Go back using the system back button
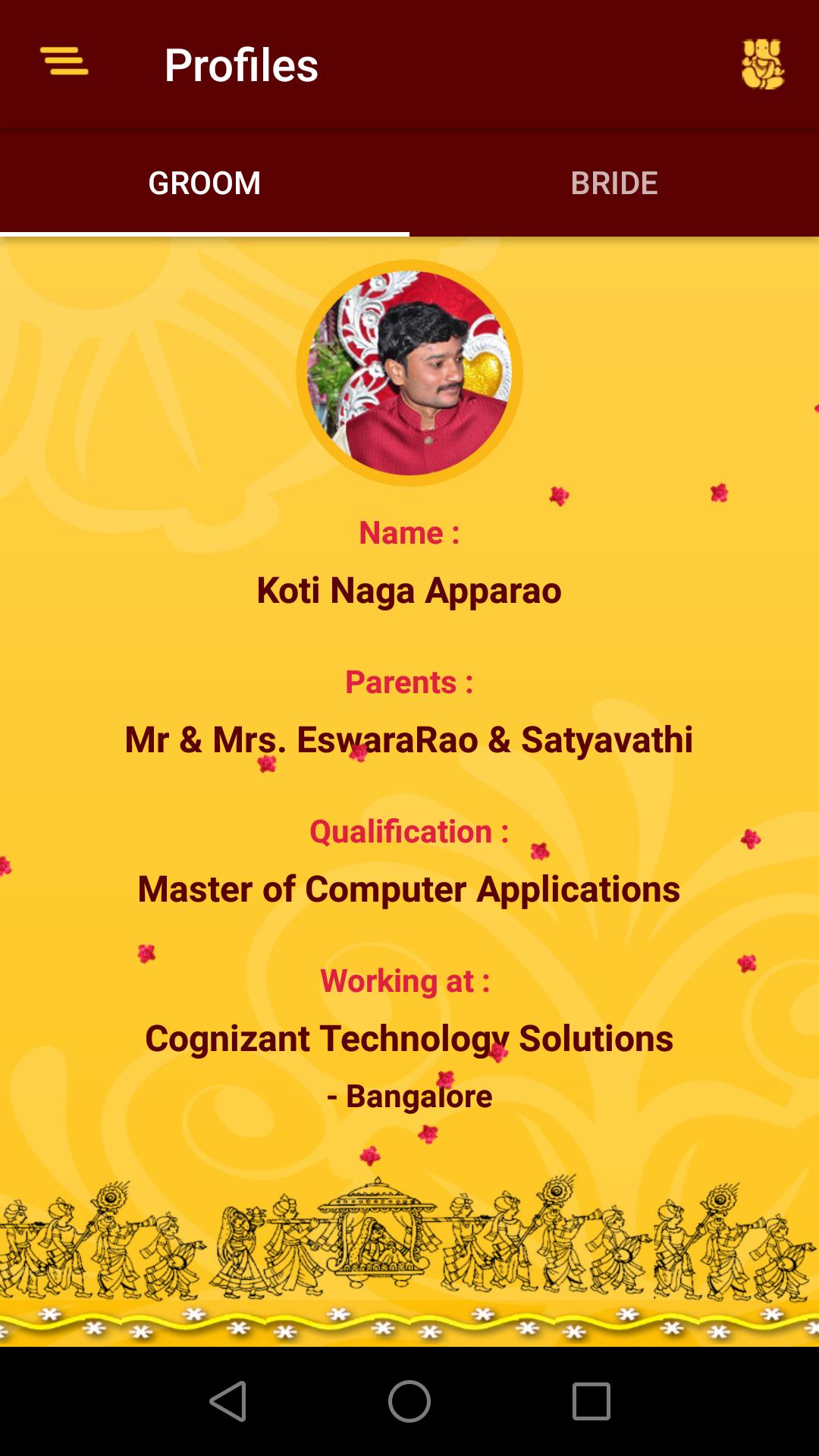The width and height of the screenshot is (819, 1456). click(x=227, y=1401)
